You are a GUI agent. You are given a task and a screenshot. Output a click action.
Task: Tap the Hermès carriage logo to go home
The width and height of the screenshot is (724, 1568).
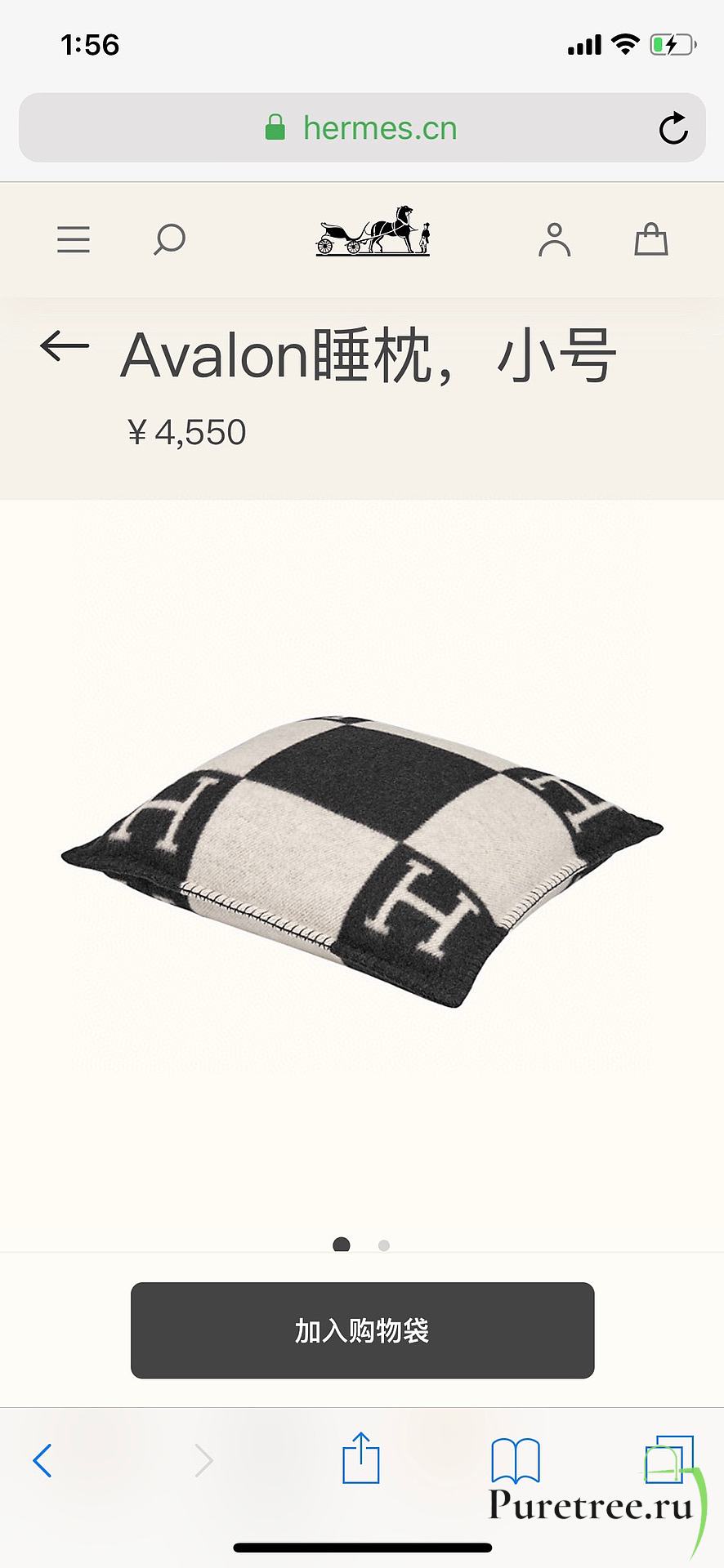click(x=373, y=231)
